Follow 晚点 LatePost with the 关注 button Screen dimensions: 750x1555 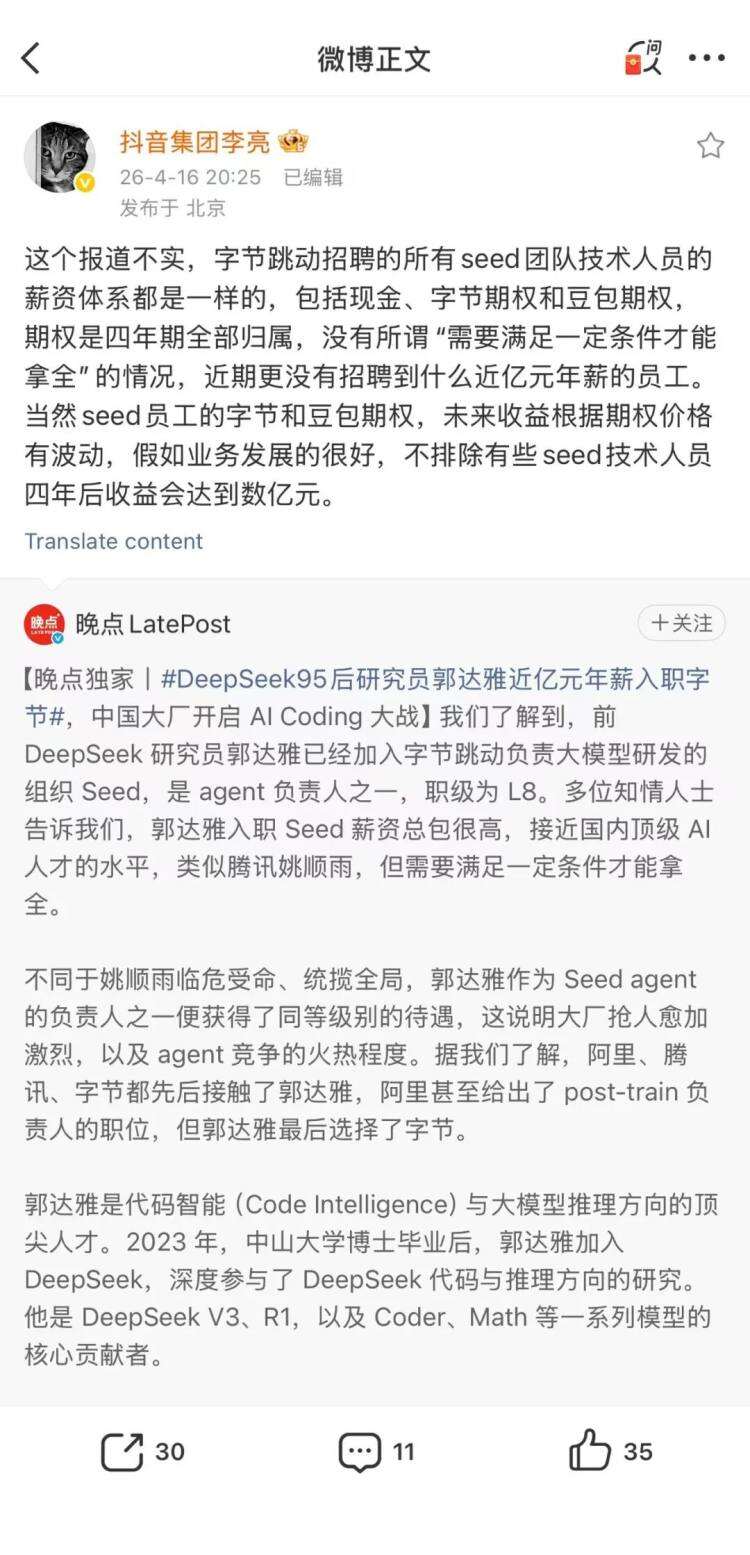(x=682, y=623)
